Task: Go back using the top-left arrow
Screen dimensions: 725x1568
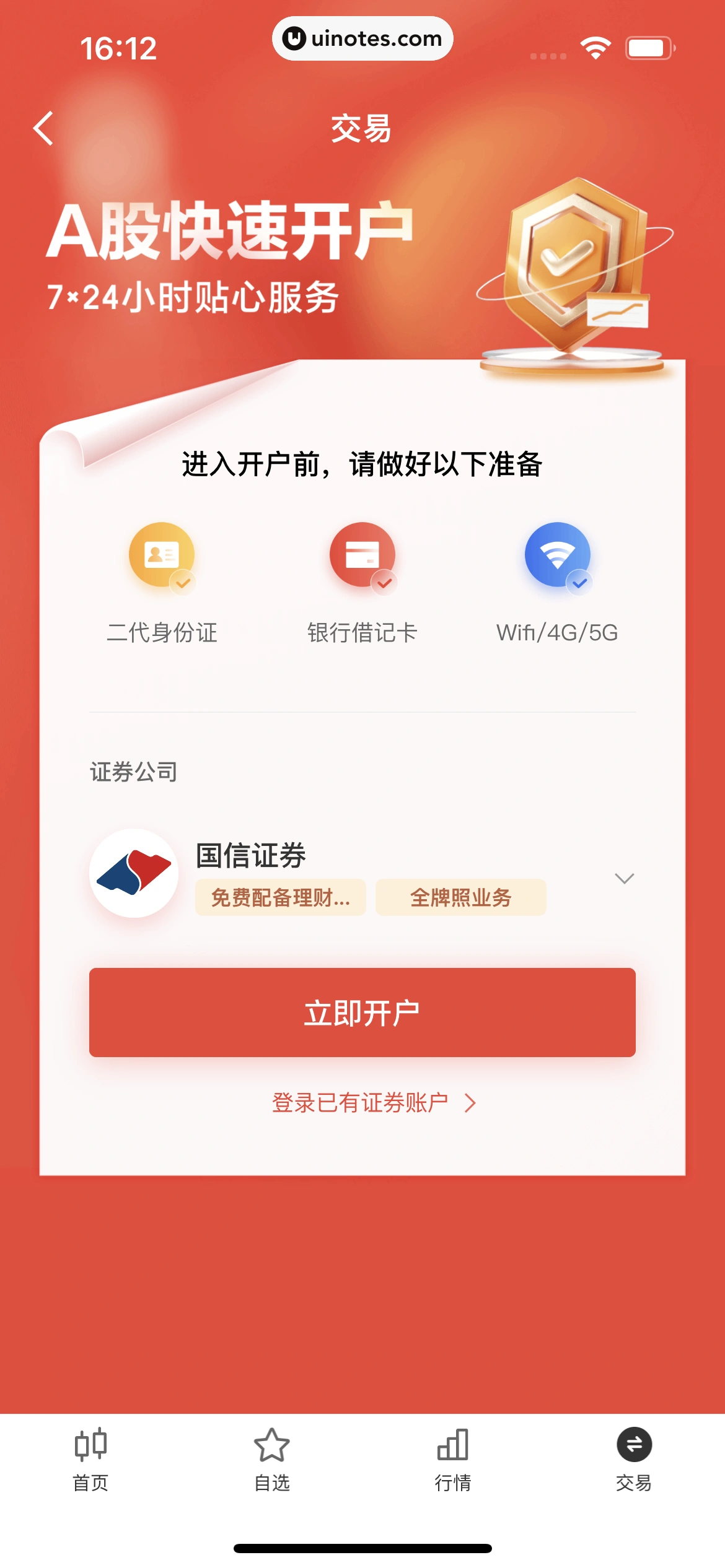Action: pyautogui.click(x=43, y=129)
